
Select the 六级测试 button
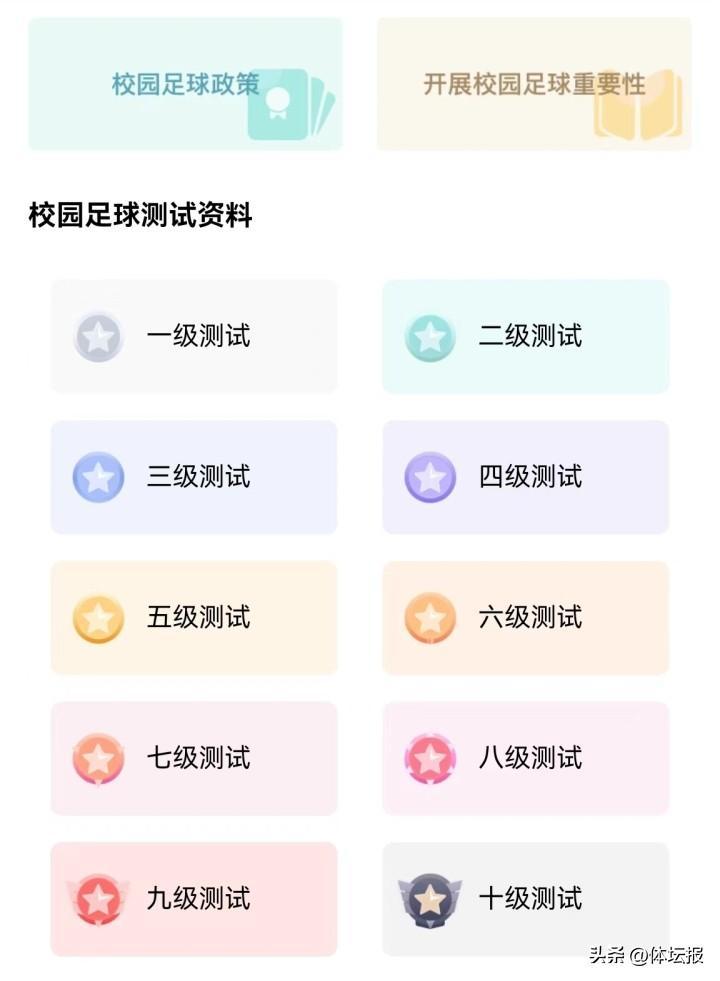(526, 618)
